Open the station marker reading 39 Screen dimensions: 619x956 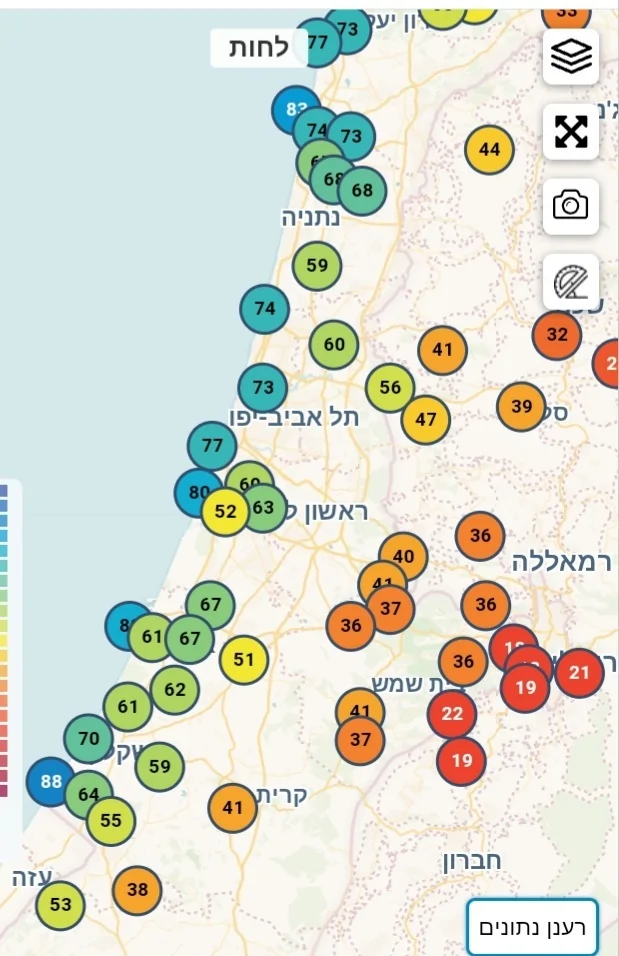click(x=521, y=406)
